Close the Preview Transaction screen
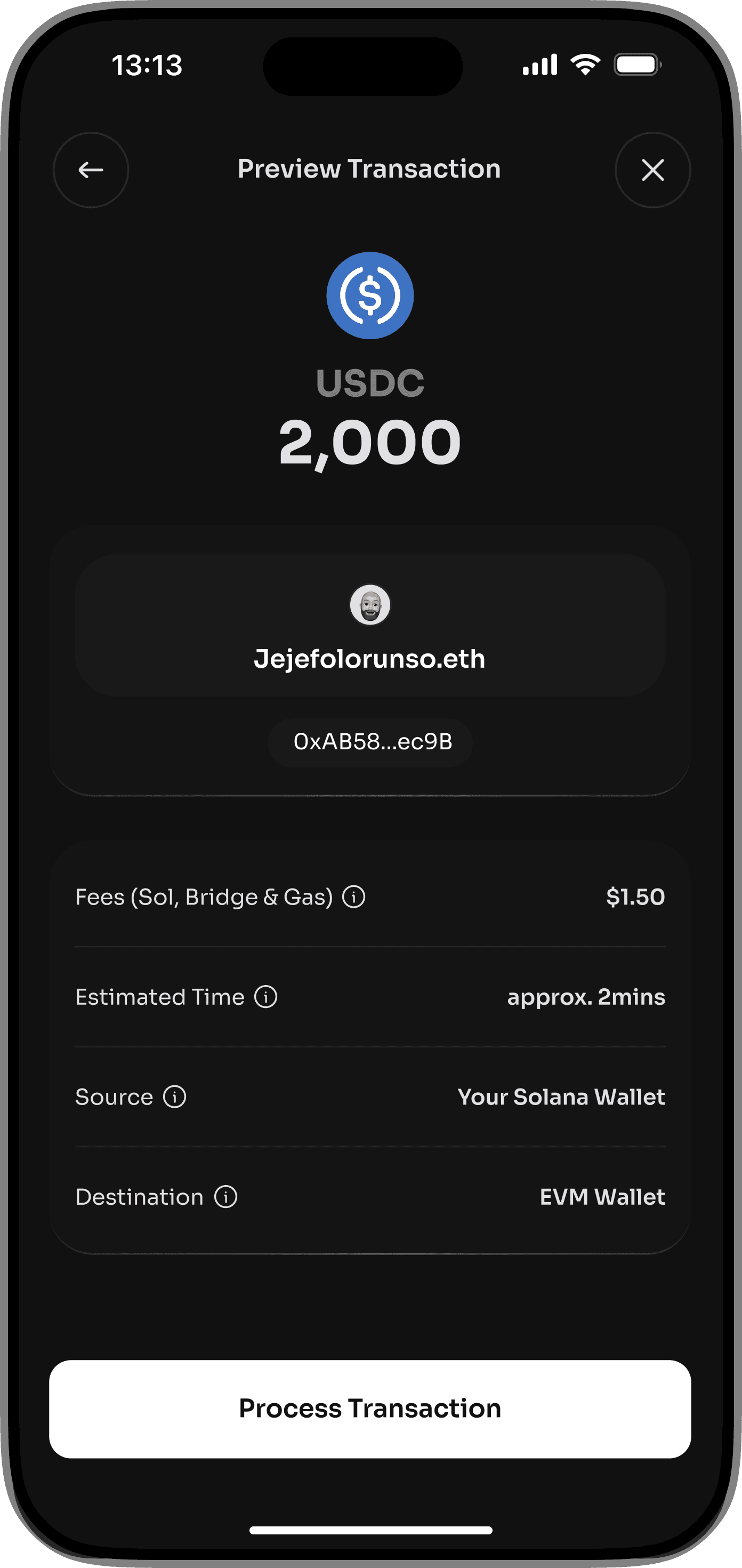 pos(652,170)
